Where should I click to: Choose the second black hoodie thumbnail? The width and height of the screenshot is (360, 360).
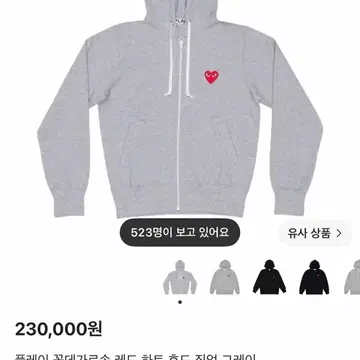tap(314, 277)
